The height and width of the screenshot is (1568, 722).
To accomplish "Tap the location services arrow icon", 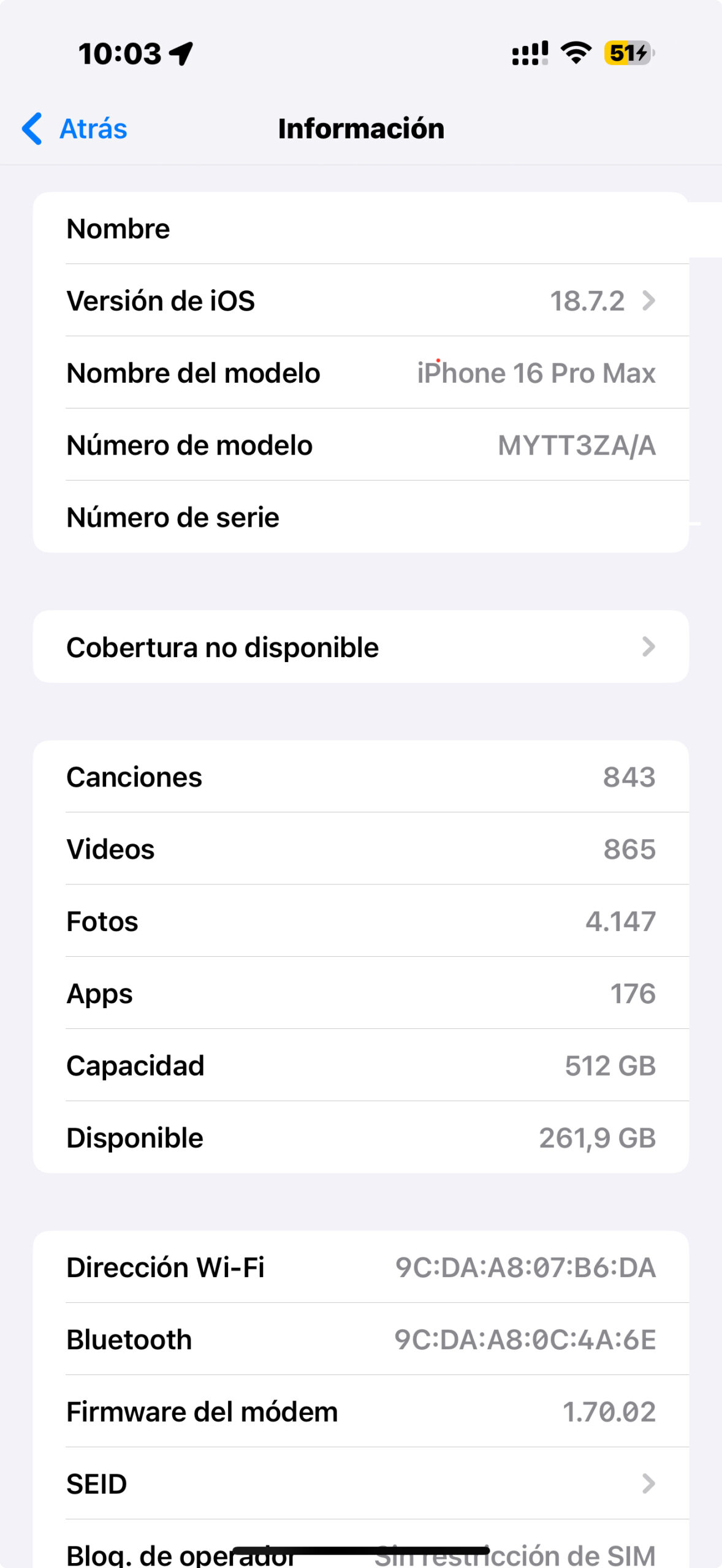I will [181, 52].
